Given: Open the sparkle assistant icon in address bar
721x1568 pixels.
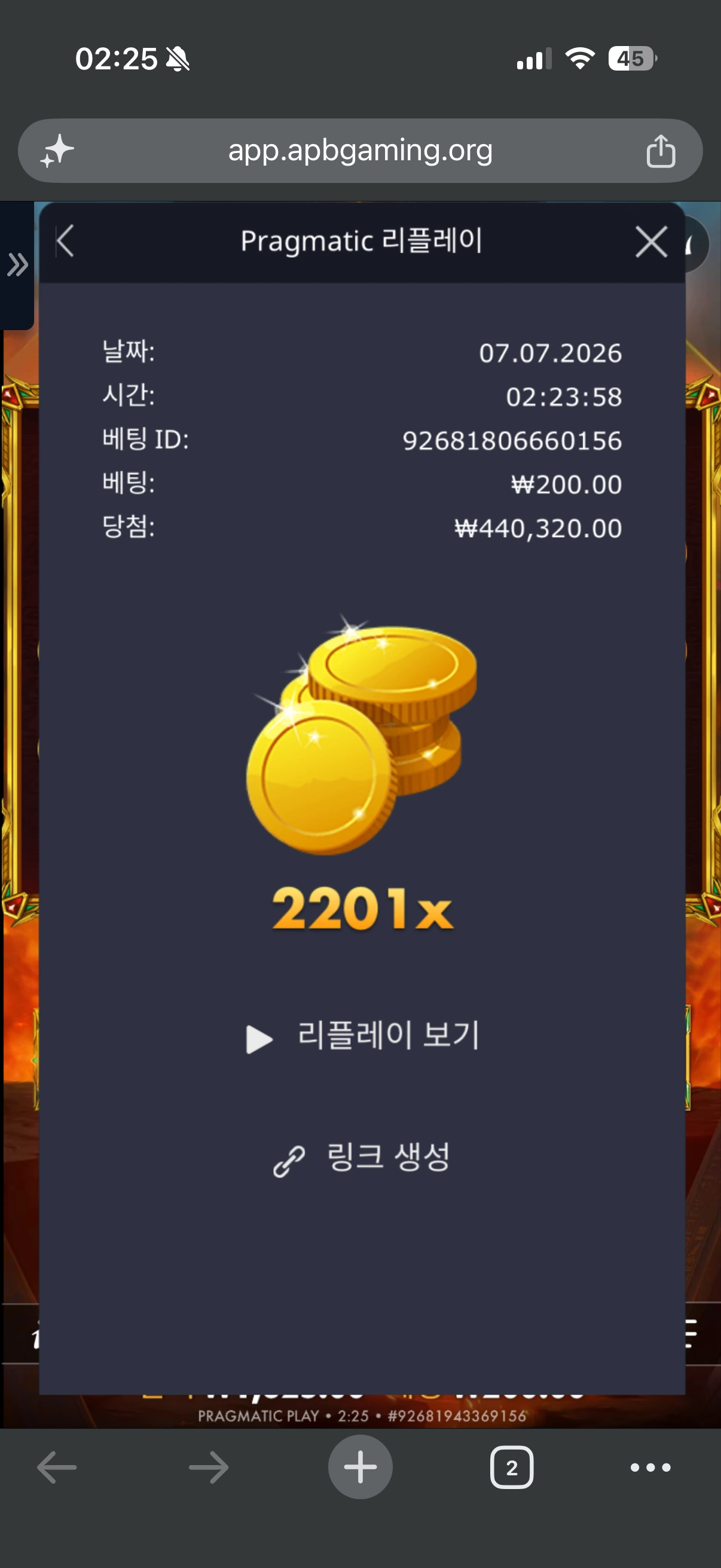Looking at the screenshot, I should pyautogui.click(x=57, y=151).
